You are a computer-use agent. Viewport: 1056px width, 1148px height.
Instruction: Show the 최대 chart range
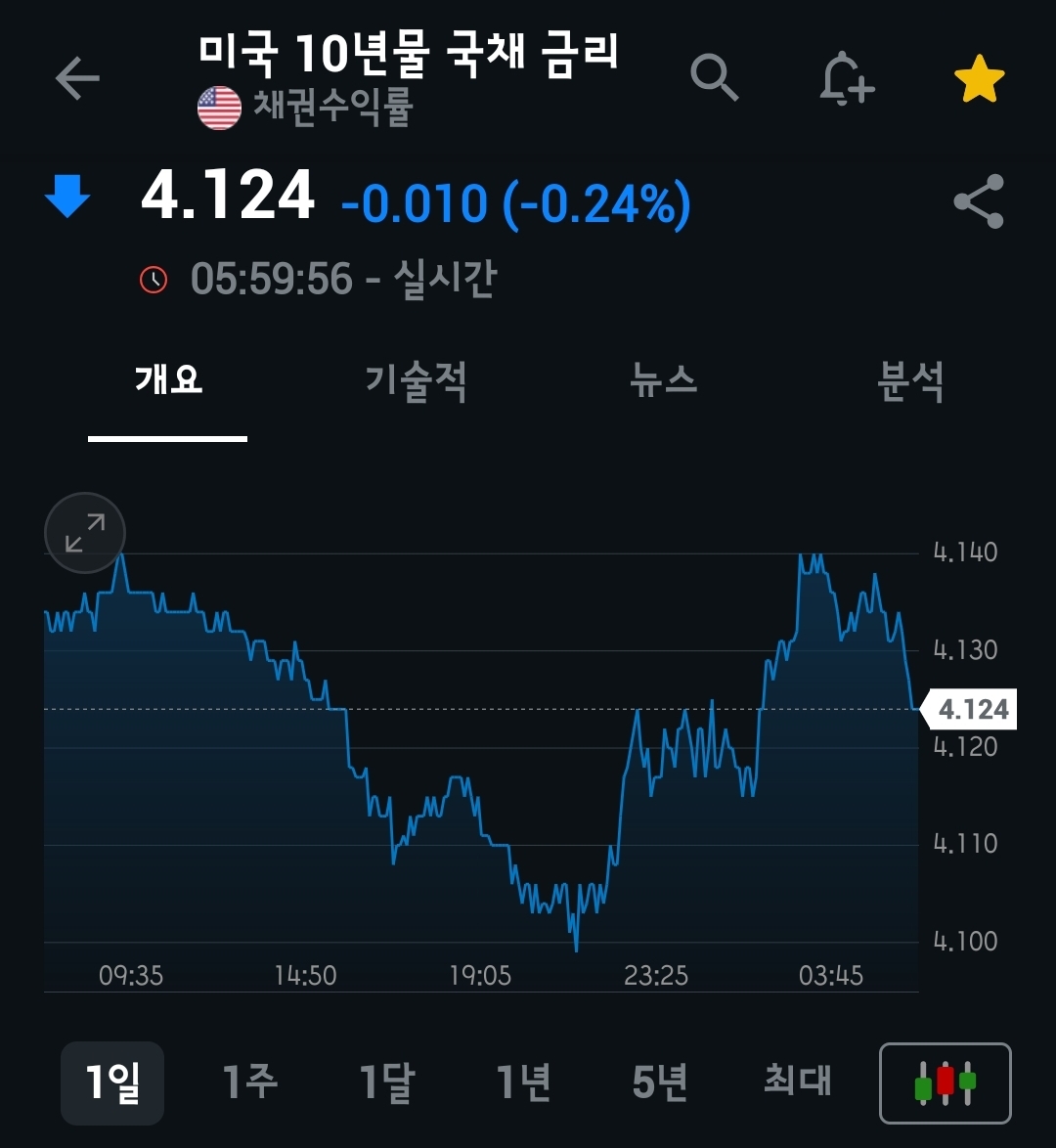click(x=797, y=1082)
